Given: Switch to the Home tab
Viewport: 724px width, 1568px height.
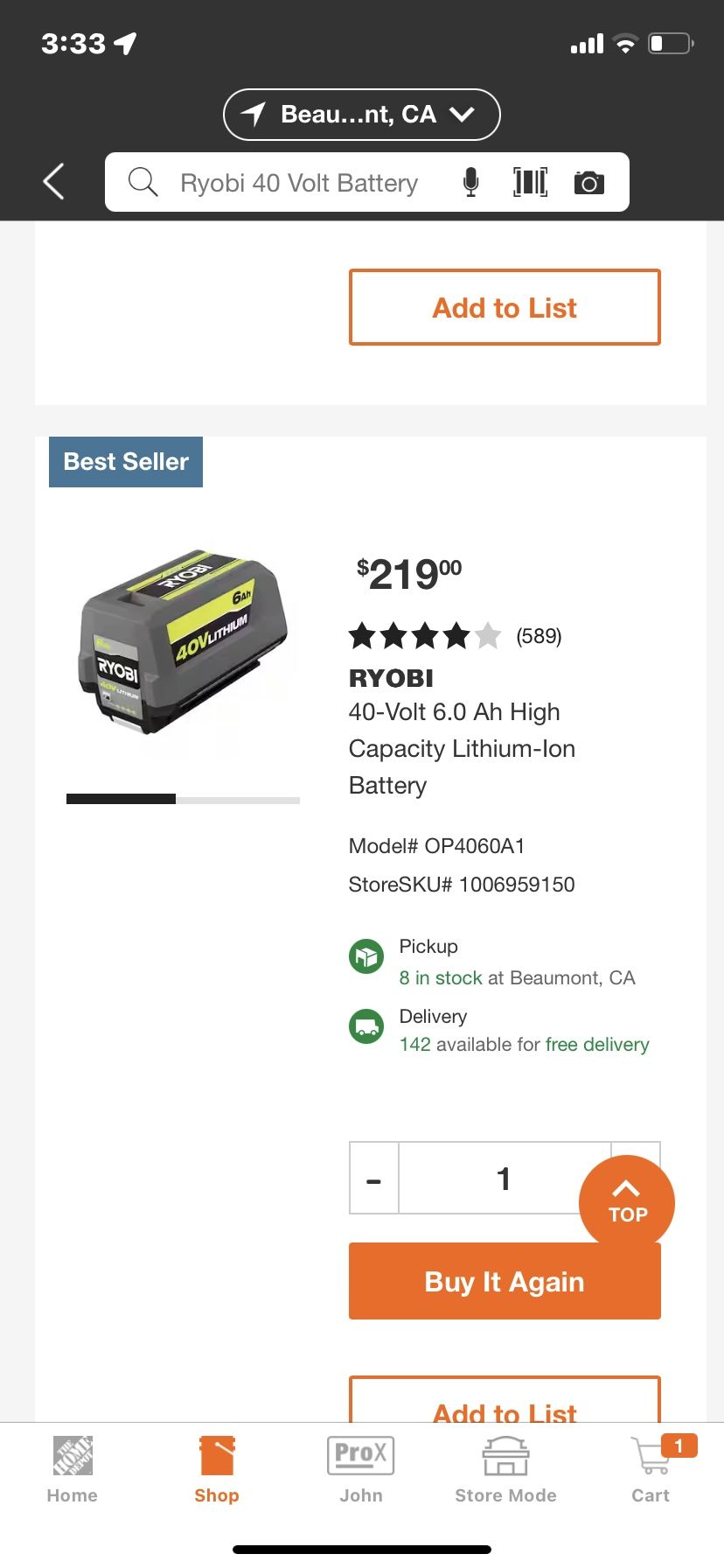Looking at the screenshot, I should click(72, 1466).
